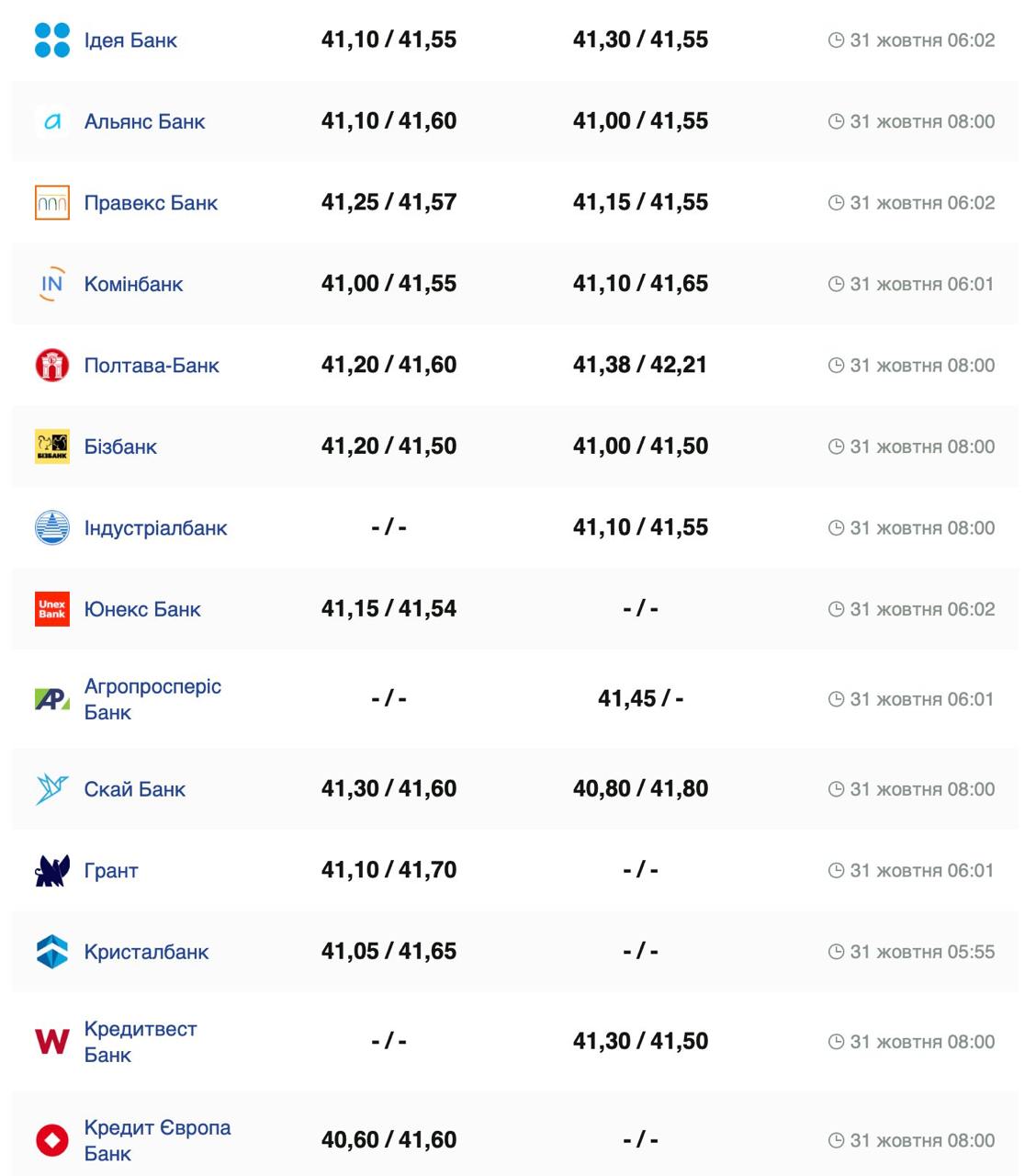Image resolution: width=1036 pixels, height=1176 pixels.
Task: Open Комінбанк details
Action: pos(133,284)
